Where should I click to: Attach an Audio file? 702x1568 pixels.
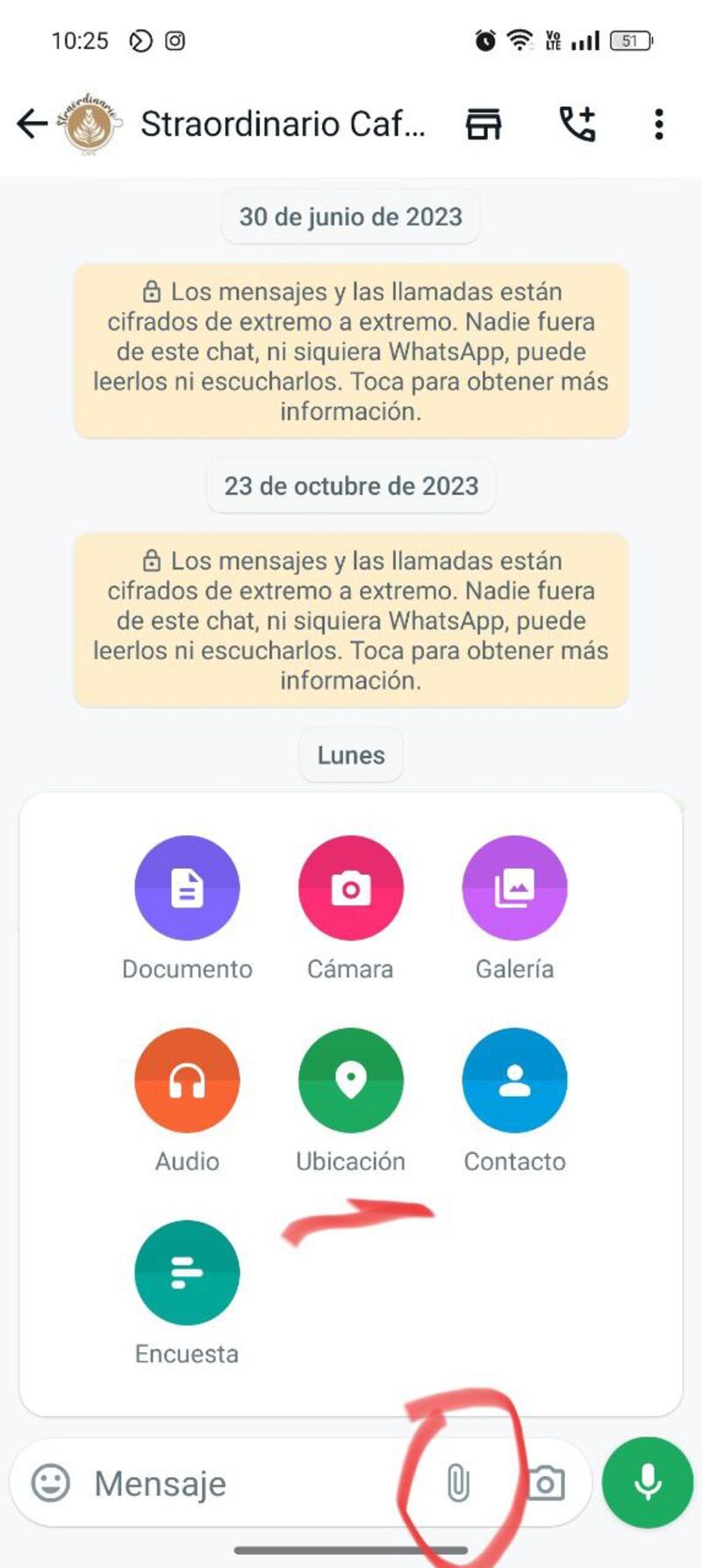pyautogui.click(x=187, y=1080)
